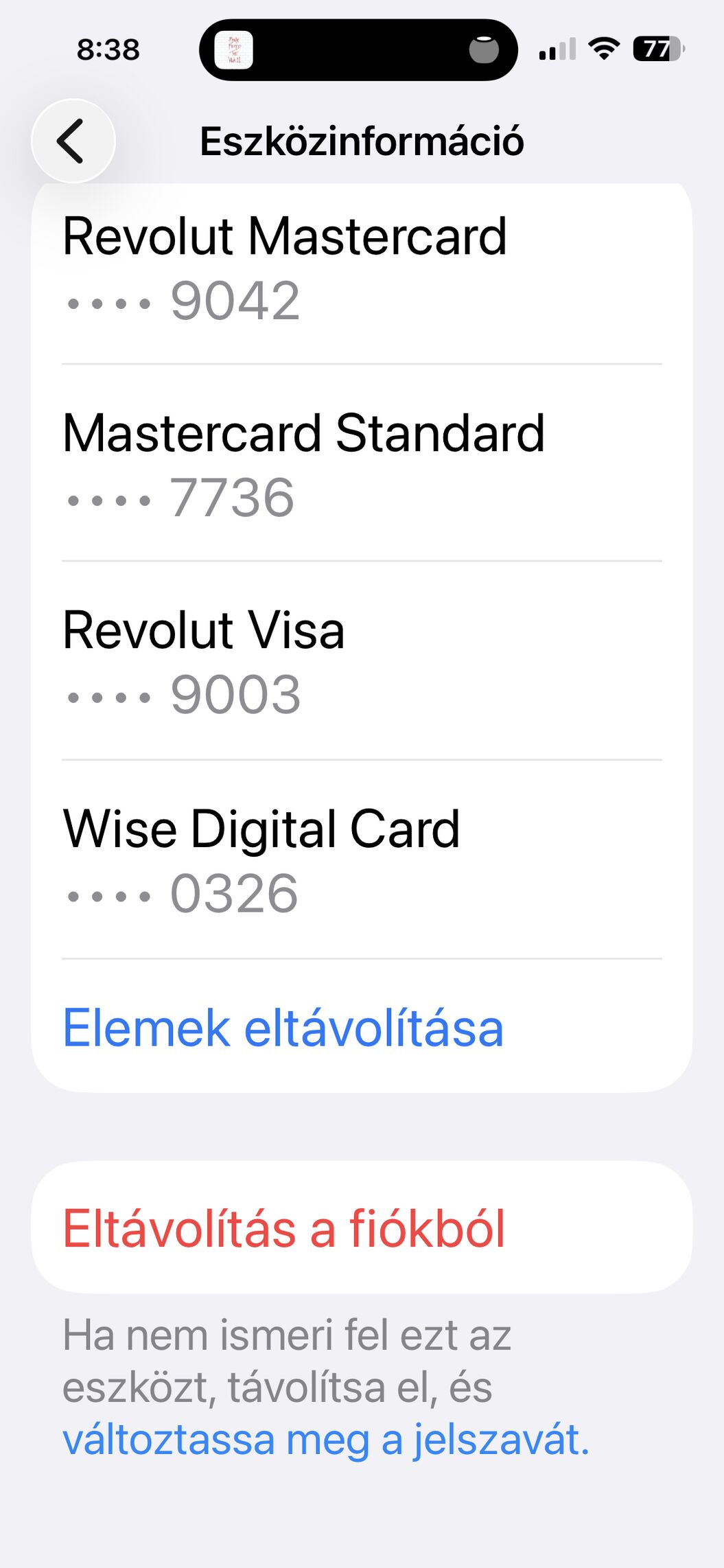Open the változtassa meg a jelszavát link
Image resolution: width=724 pixels, height=1568 pixels.
tap(325, 1440)
